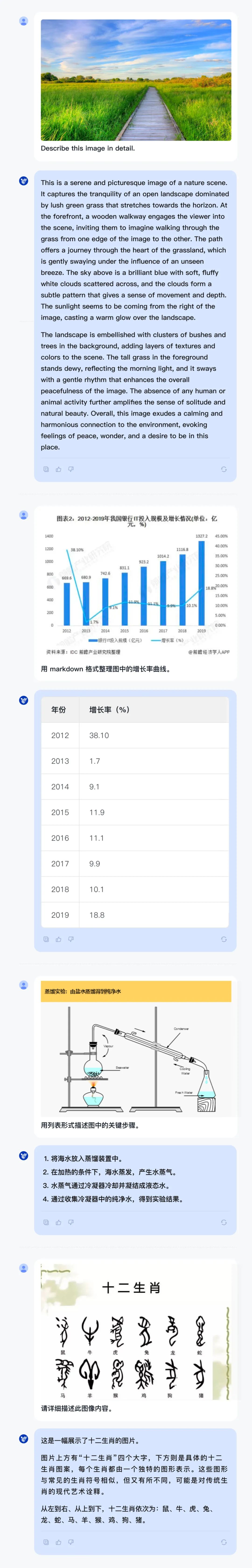The height and width of the screenshot is (1568, 252).
Task: Copy the growth rate table reply
Action: pos(46,939)
